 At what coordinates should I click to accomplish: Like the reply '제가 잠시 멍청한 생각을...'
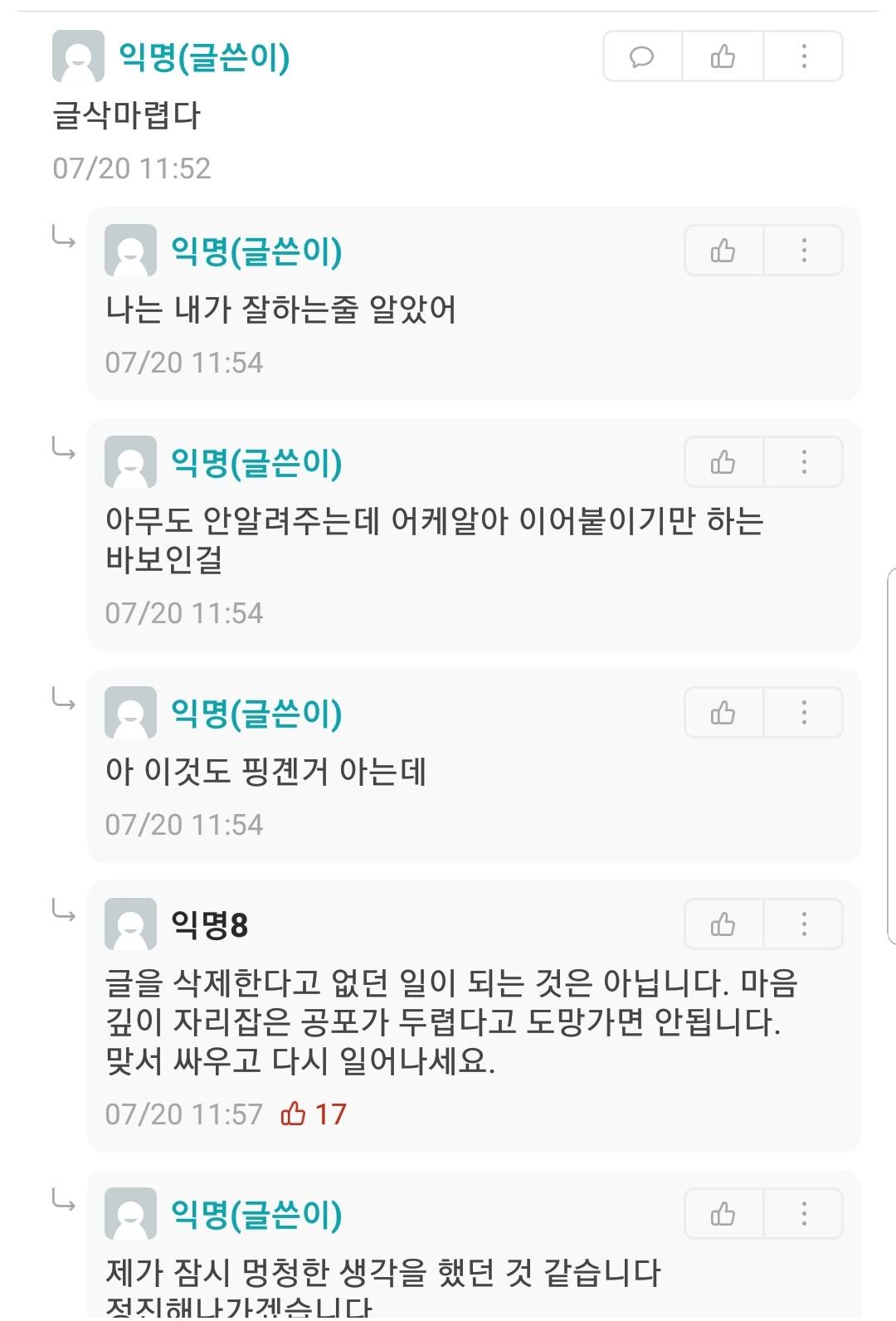[x=723, y=1214]
